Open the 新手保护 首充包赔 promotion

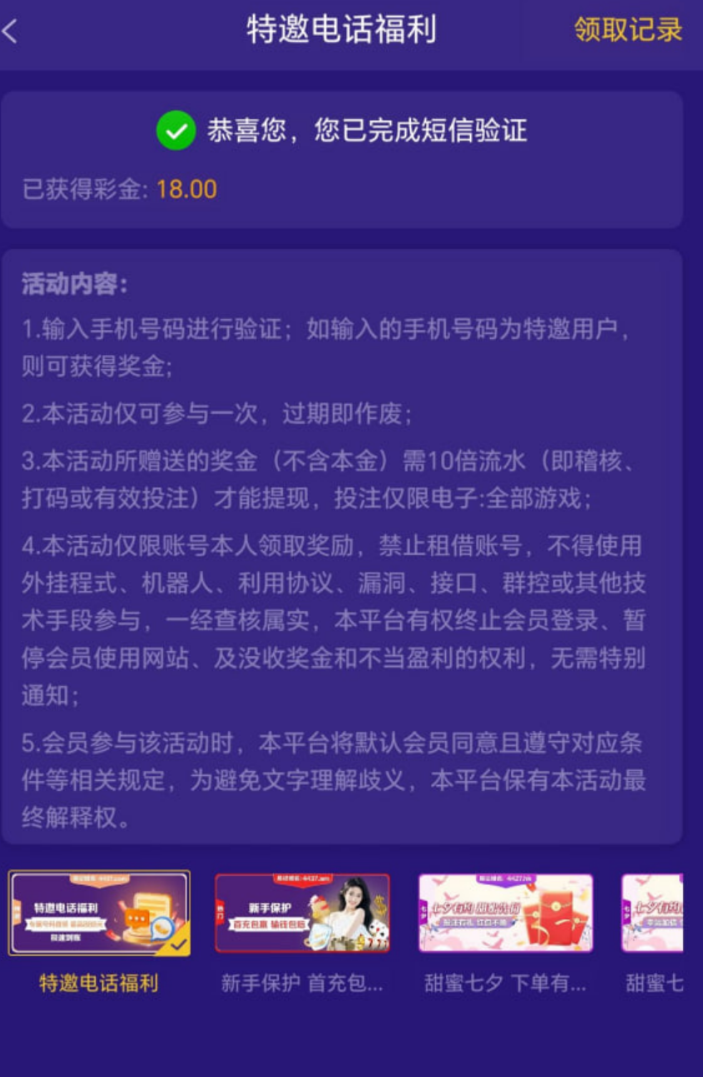click(x=302, y=913)
